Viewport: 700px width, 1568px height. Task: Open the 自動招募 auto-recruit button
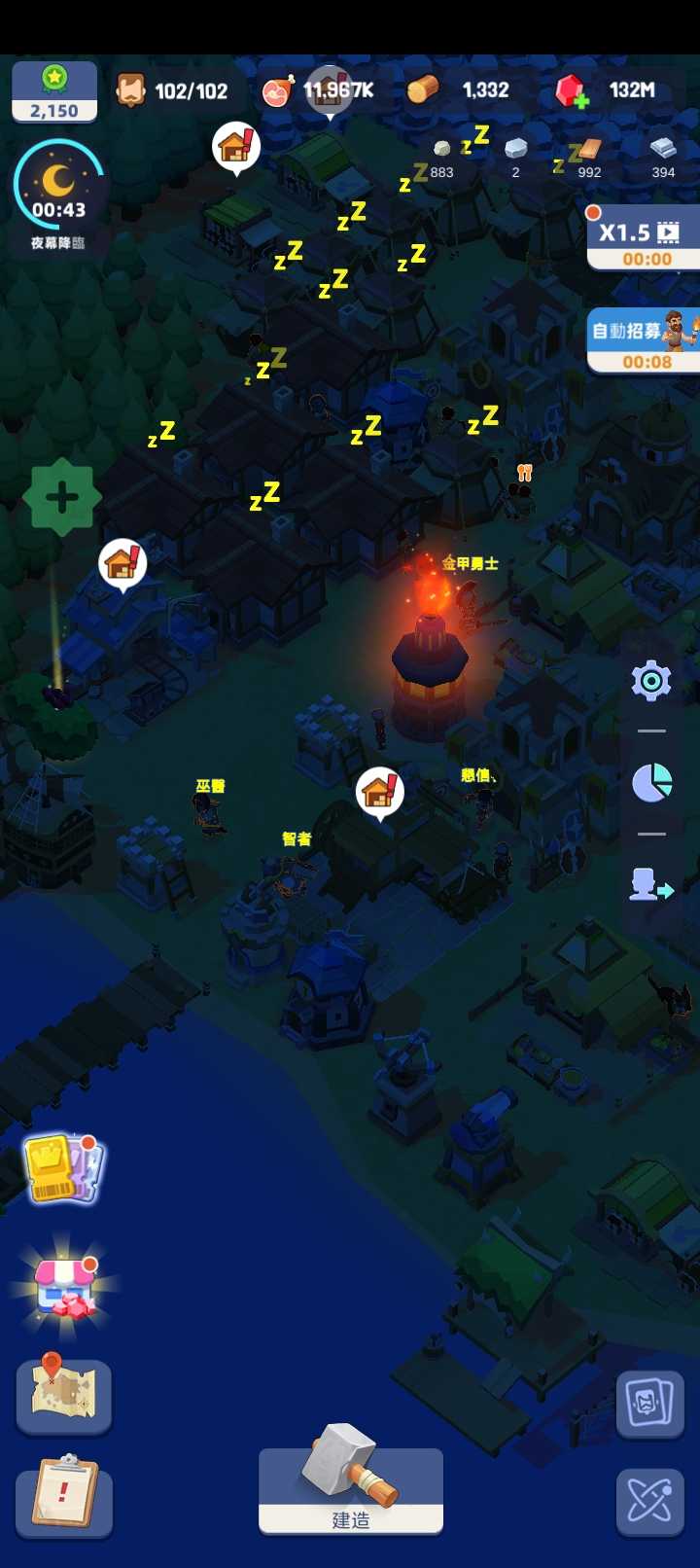(x=644, y=339)
